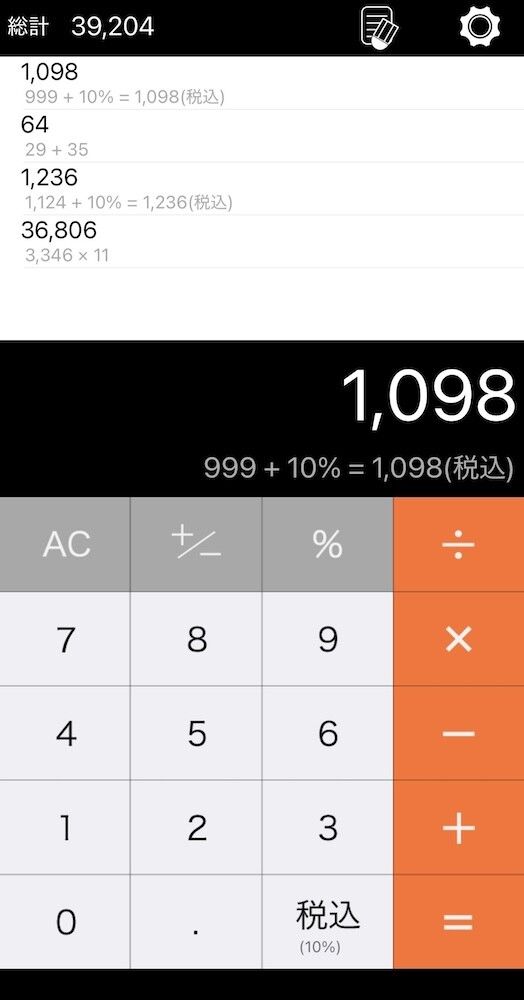Image resolution: width=524 pixels, height=1000 pixels.
Task: Select the minus operator
Action: click(459, 733)
